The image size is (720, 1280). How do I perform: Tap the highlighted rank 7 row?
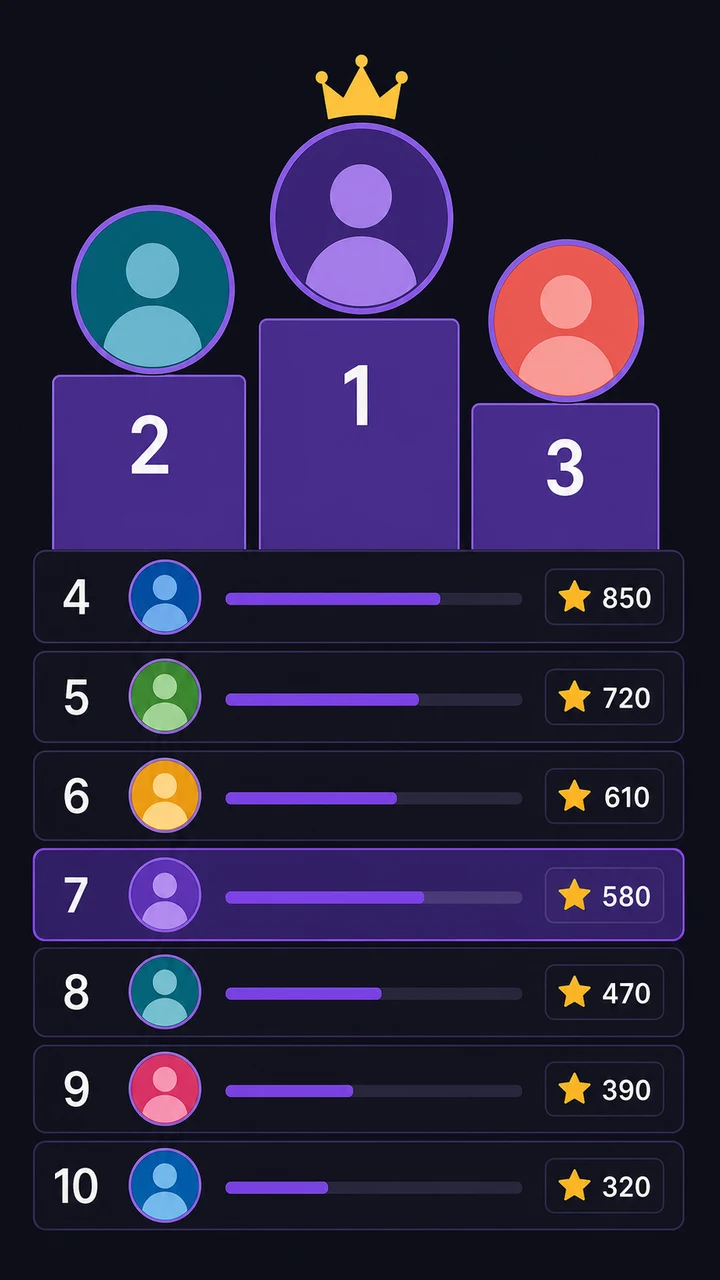click(359, 895)
